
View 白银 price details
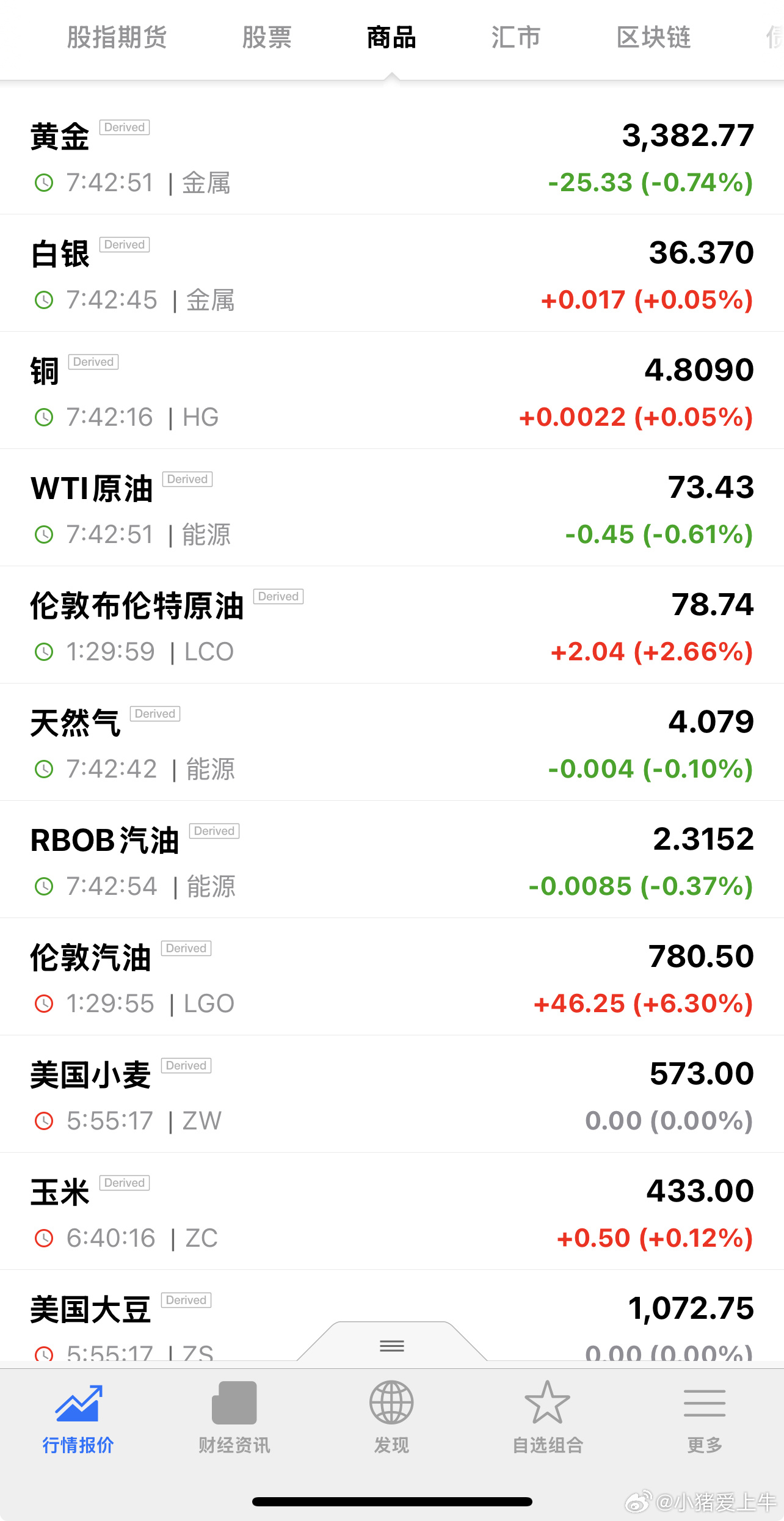(391, 274)
